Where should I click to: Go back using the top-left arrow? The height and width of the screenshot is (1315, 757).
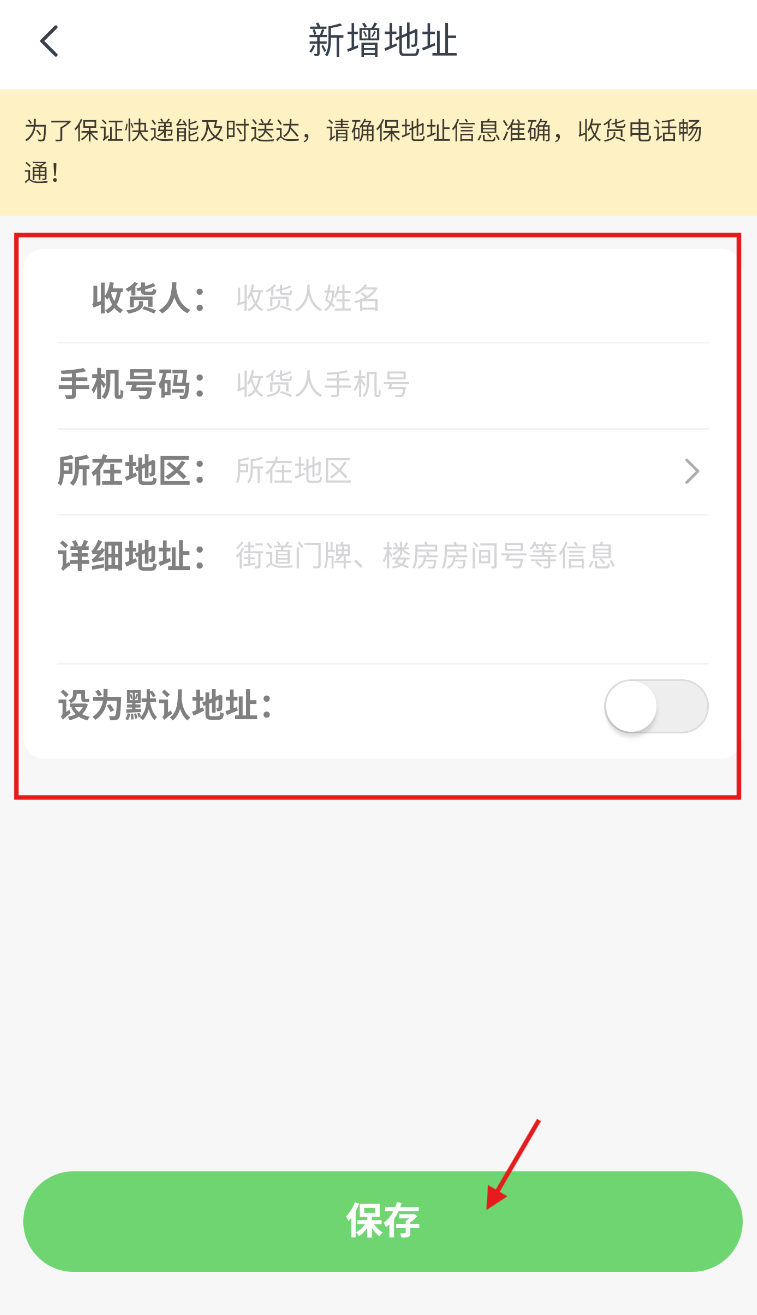(x=49, y=41)
